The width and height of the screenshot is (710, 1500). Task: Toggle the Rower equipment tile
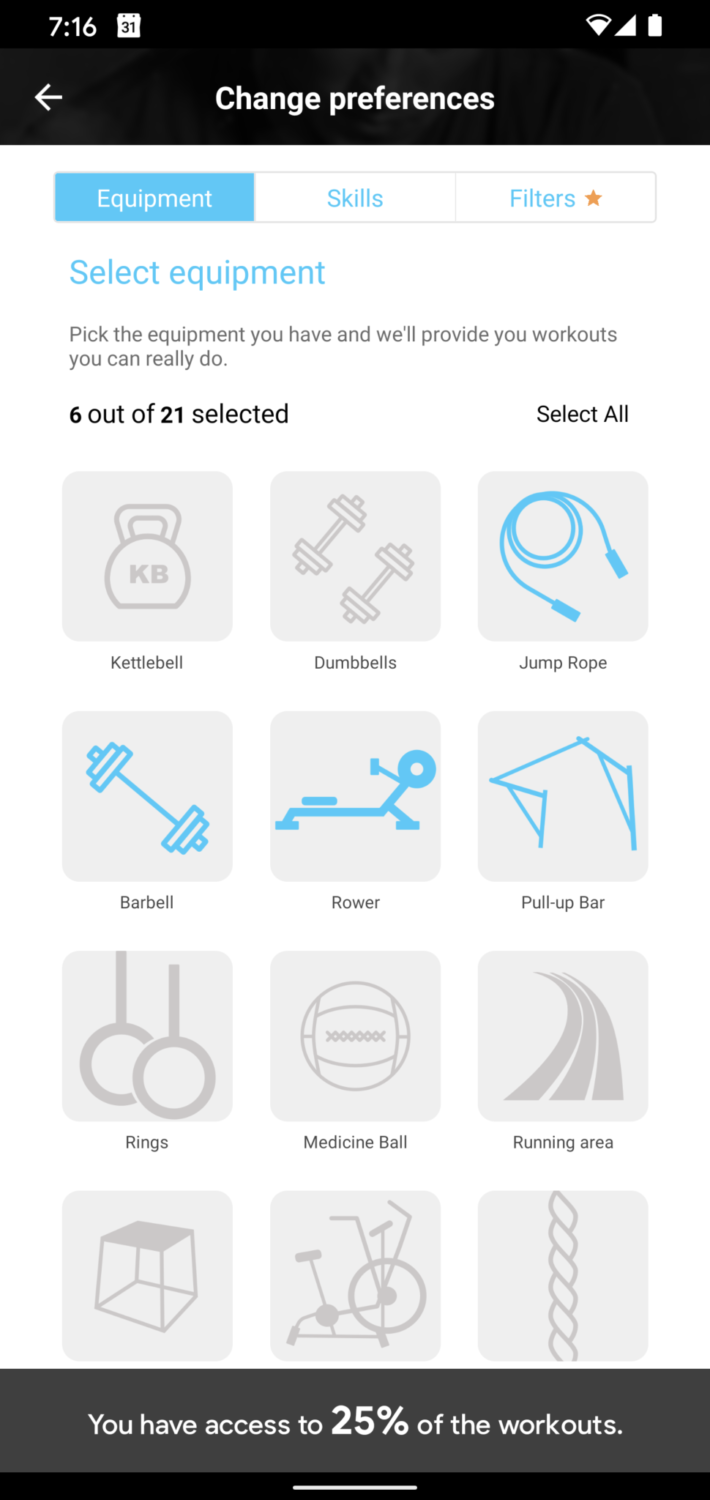click(355, 796)
